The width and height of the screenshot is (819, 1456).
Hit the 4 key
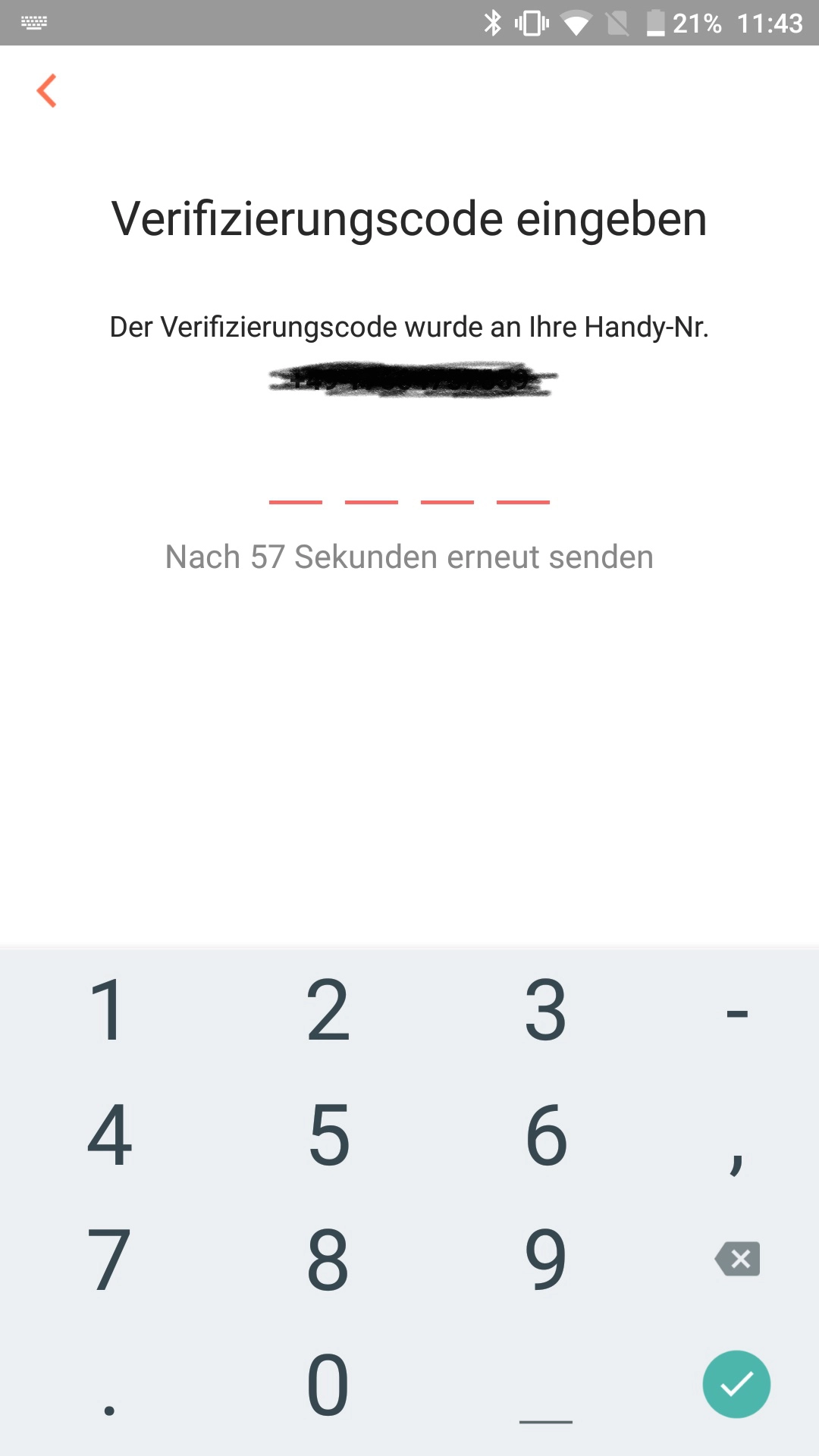coord(109,1134)
